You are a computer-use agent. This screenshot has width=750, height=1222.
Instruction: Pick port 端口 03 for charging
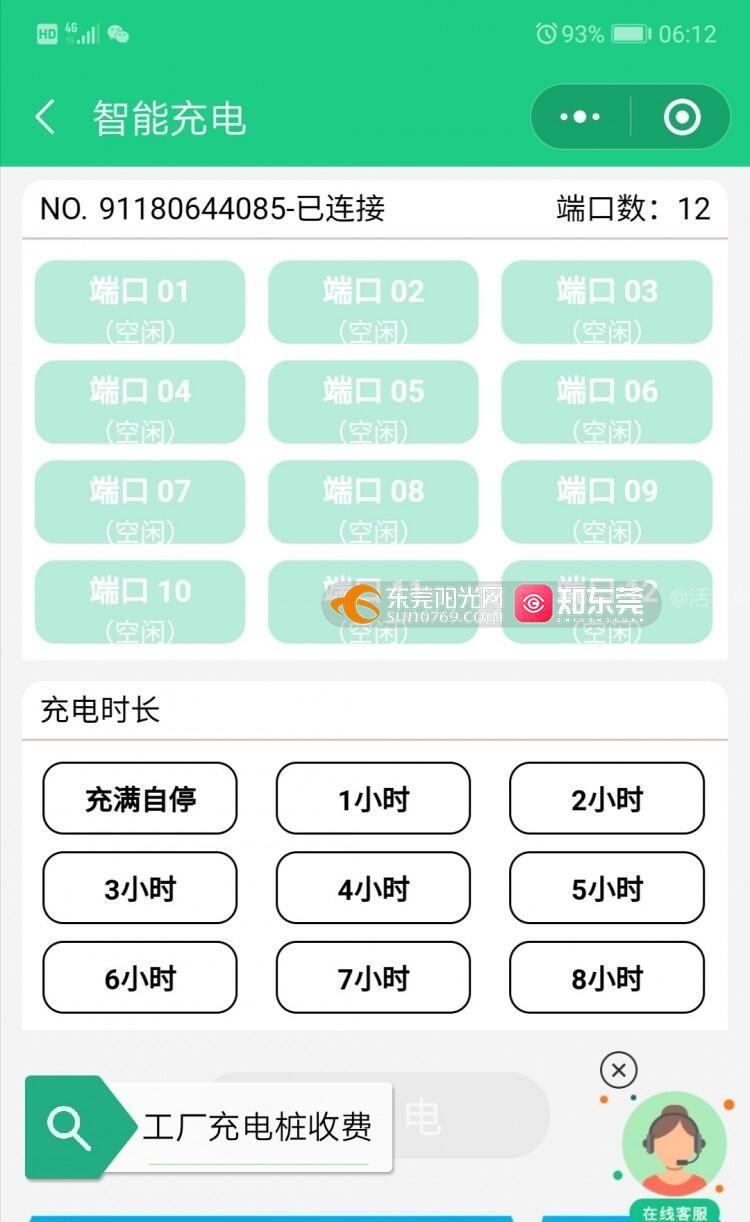tap(607, 302)
